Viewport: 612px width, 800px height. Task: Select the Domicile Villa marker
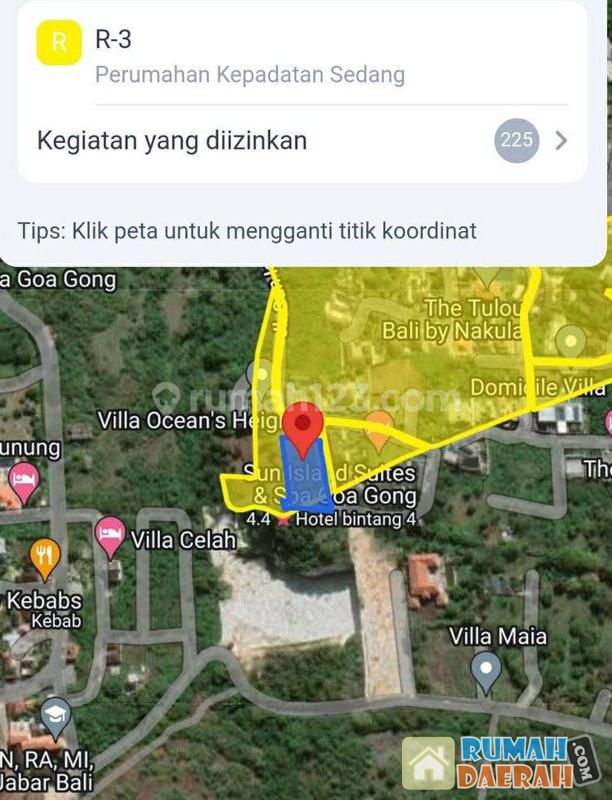[570, 343]
